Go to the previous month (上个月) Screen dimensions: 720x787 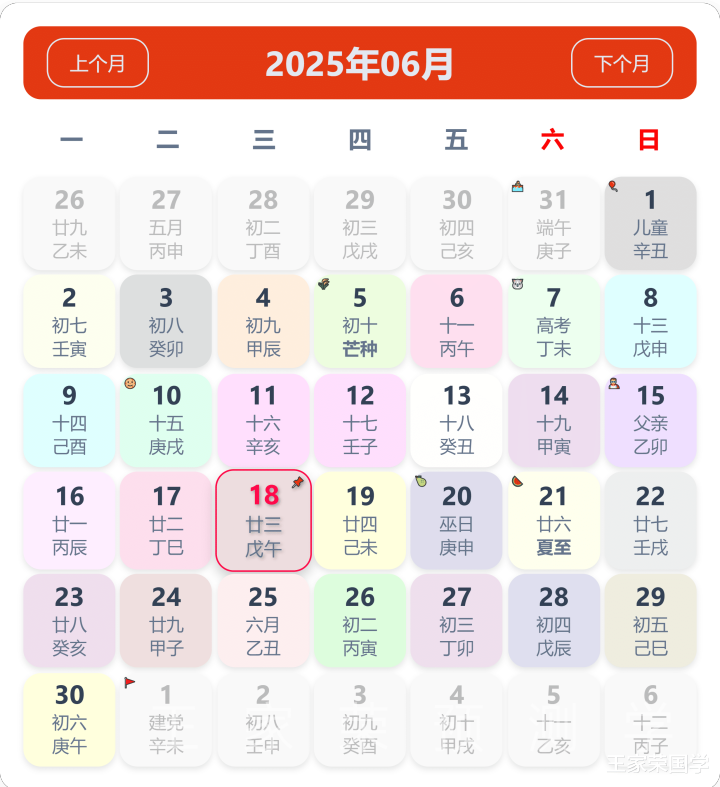pyautogui.click(x=98, y=63)
